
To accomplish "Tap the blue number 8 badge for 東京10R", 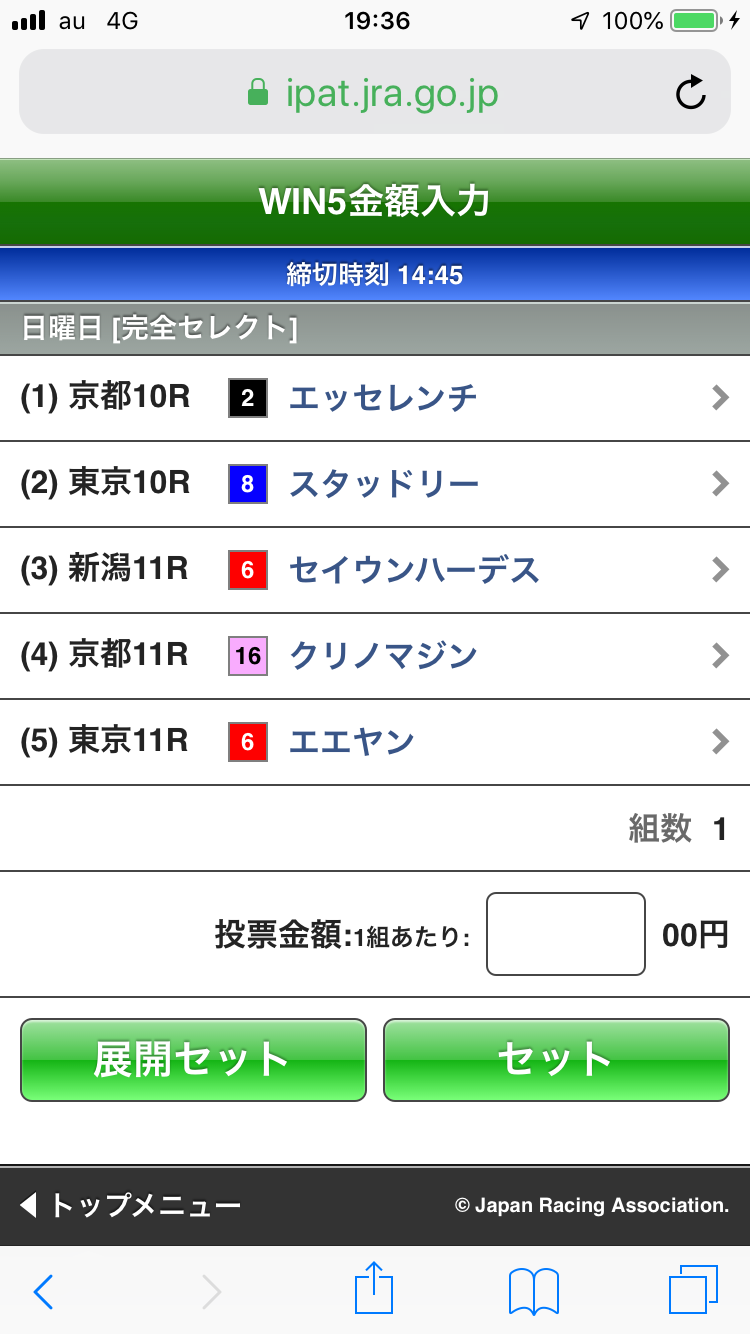I will point(247,483).
